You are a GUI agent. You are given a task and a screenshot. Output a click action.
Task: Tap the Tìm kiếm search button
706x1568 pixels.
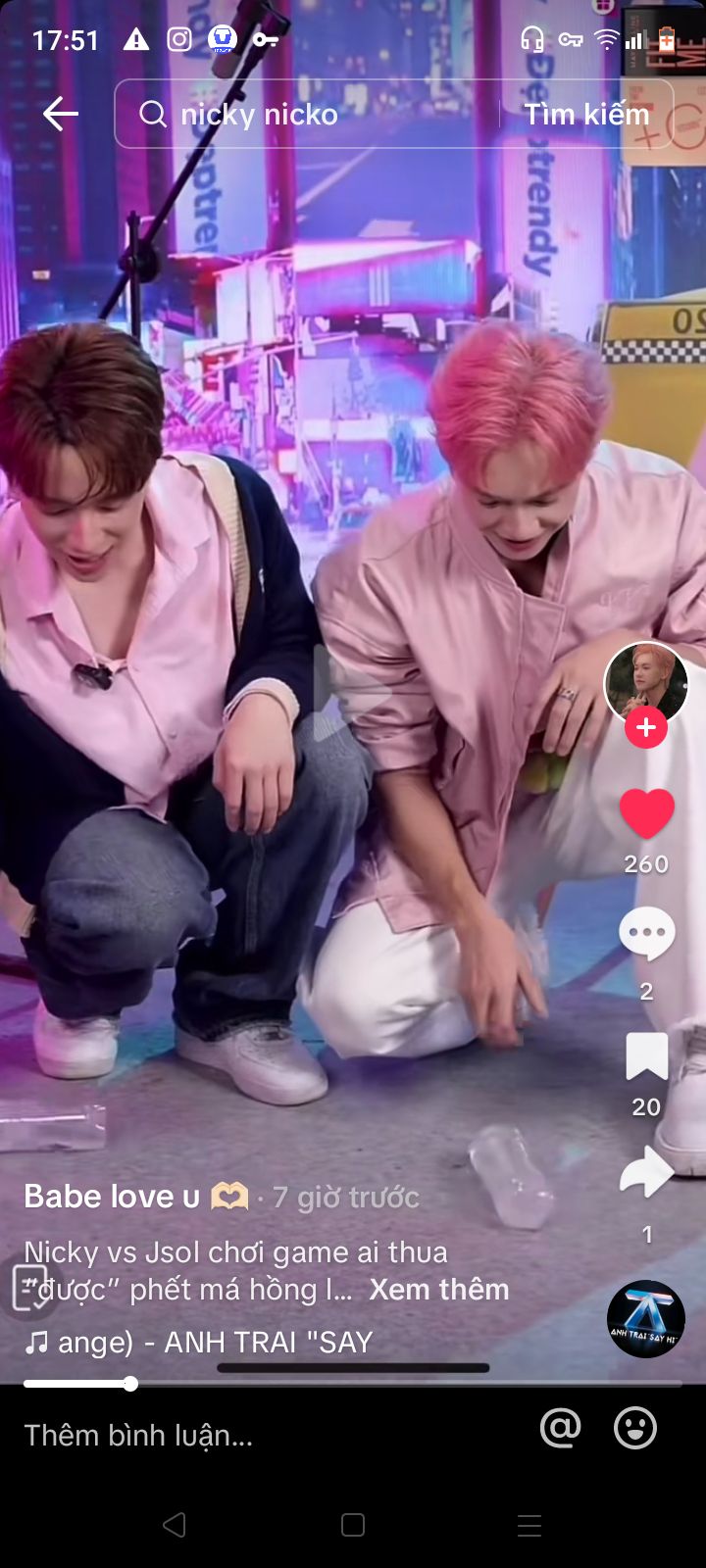pyautogui.click(x=586, y=114)
